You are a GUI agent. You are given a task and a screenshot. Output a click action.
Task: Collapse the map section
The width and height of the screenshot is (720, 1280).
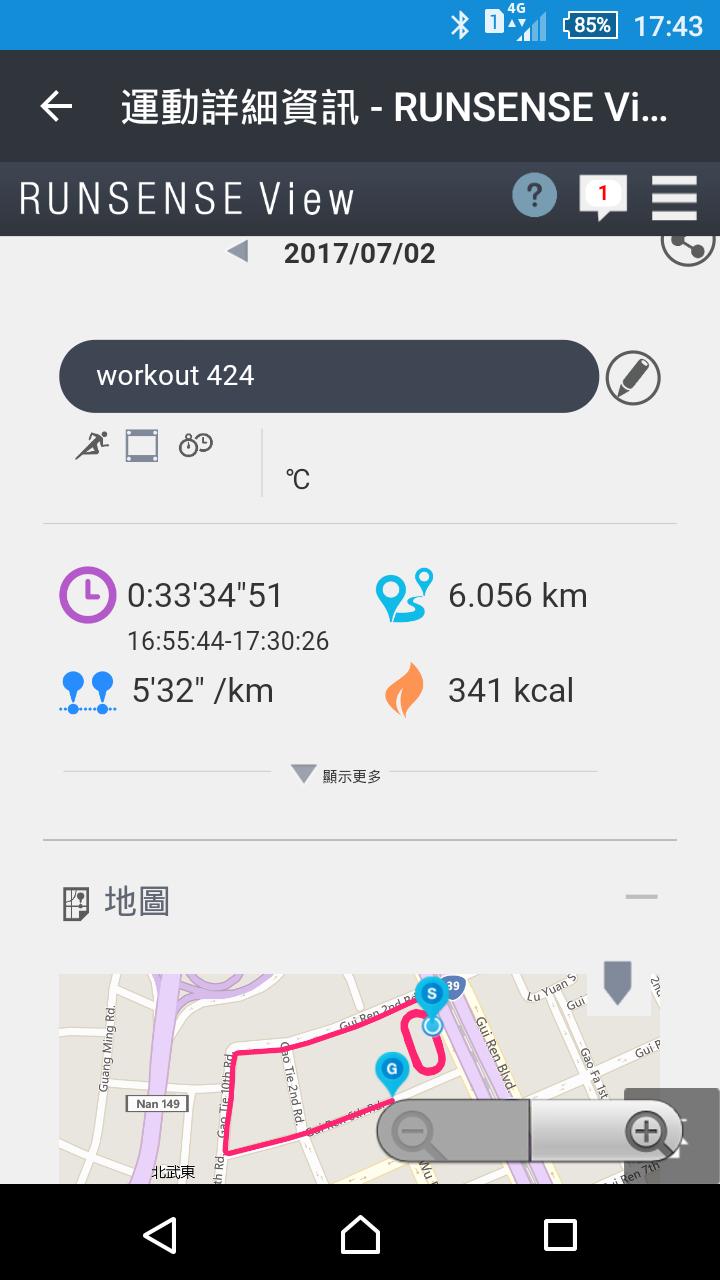click(641, 897)
